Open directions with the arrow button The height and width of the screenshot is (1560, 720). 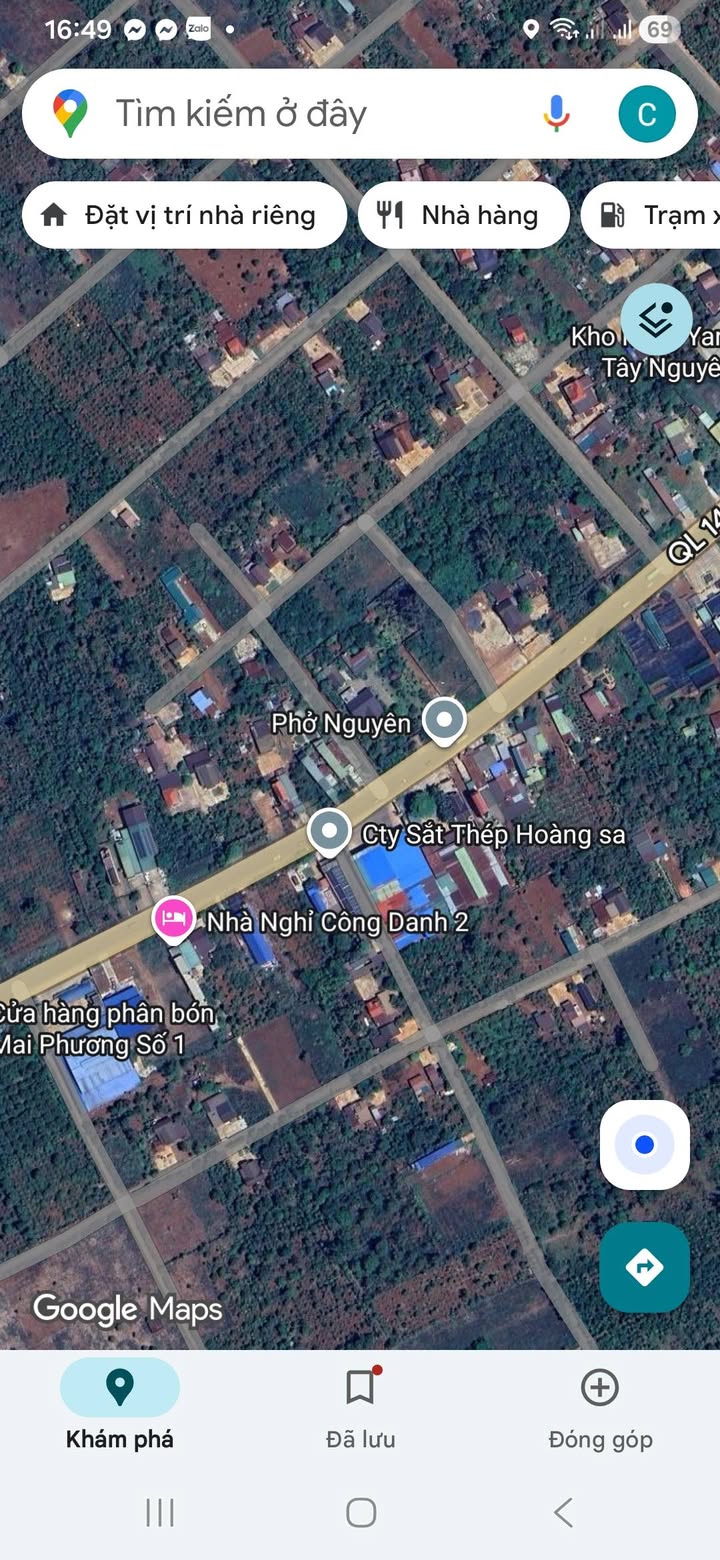pyautogui.click(x=645, y=1267)
